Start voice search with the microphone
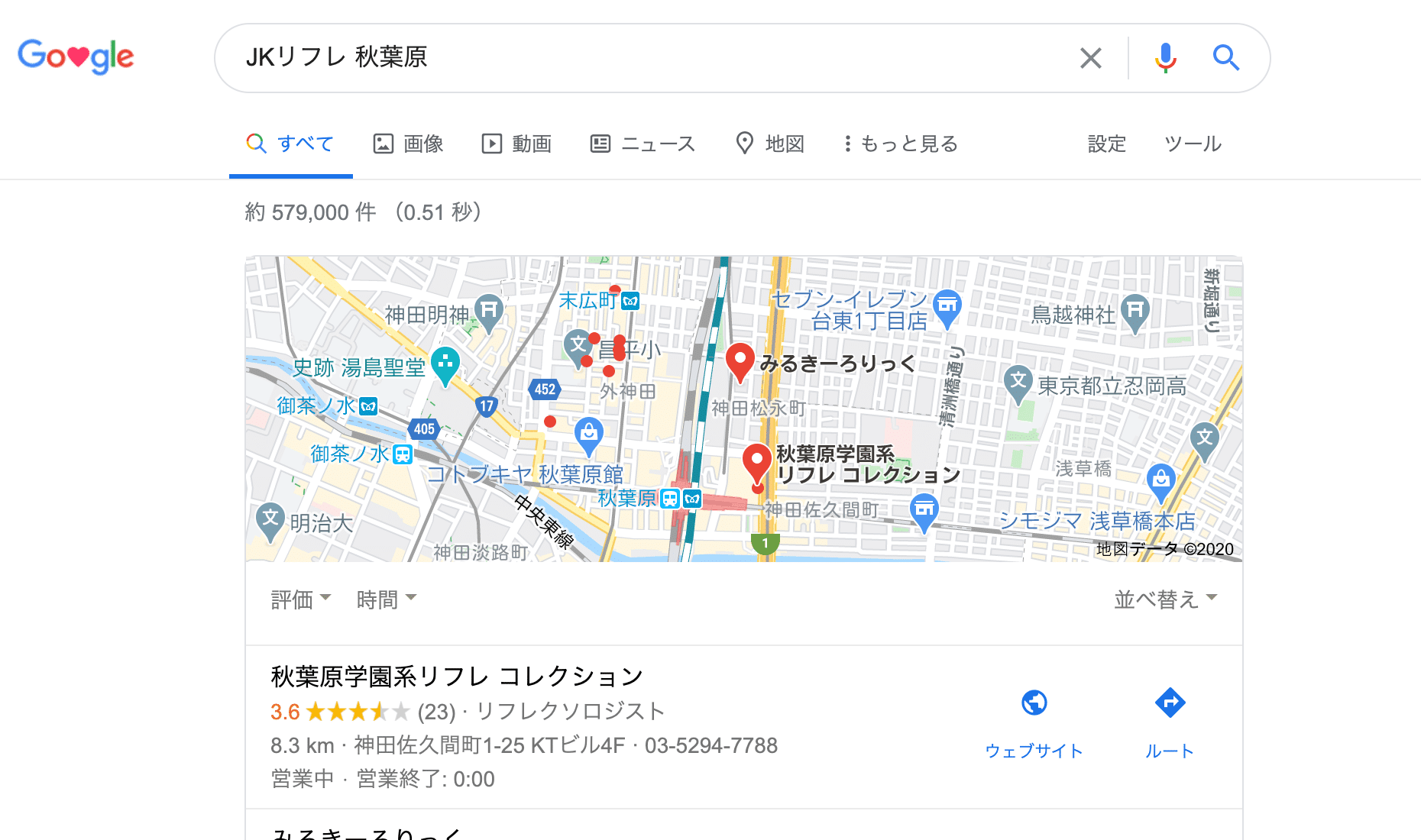Viewport: 1421px width, 840px height. [x=1165, y=58]
